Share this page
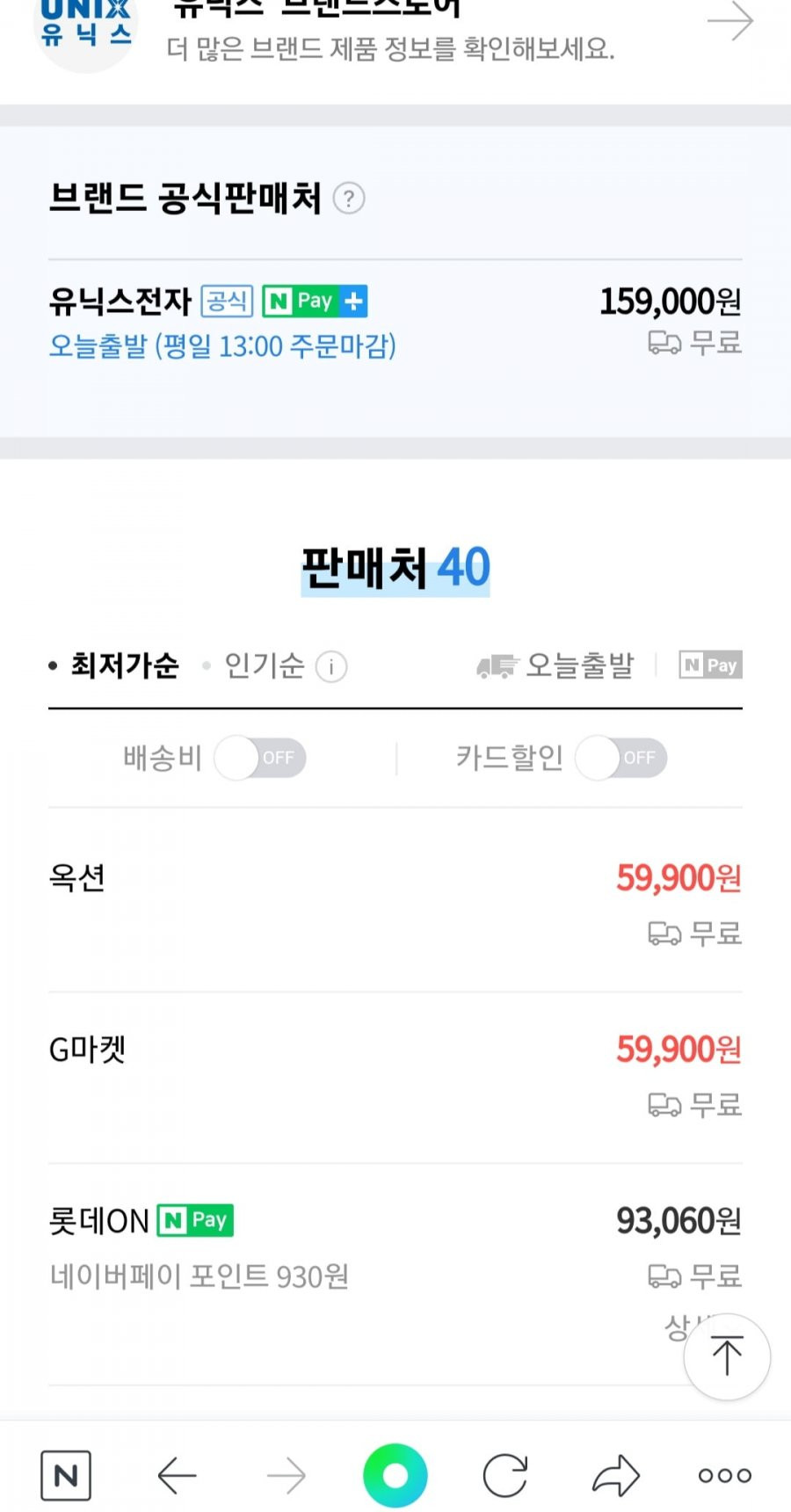 tap(615, 1475)
